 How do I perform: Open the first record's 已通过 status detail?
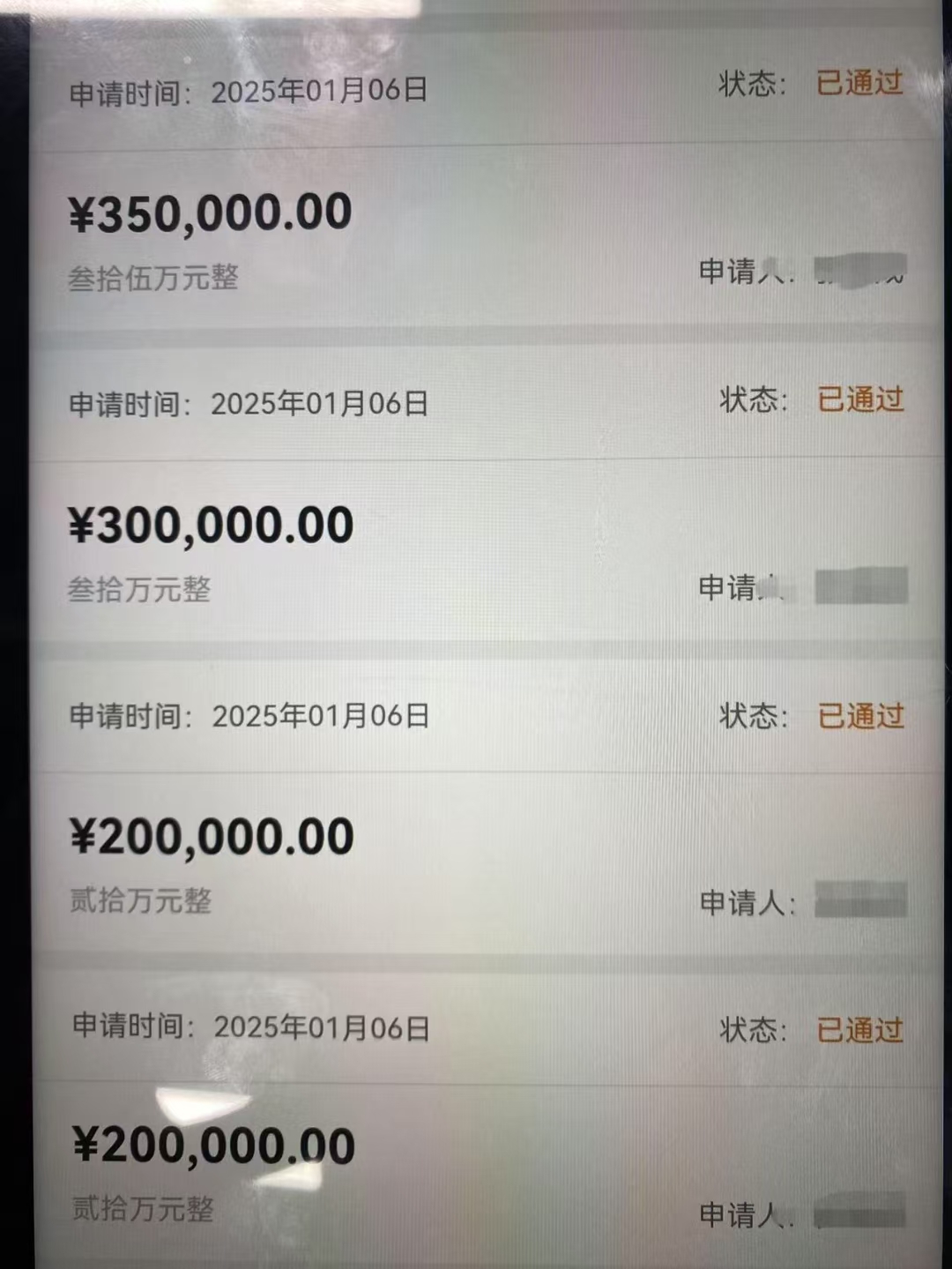[858, 83]
